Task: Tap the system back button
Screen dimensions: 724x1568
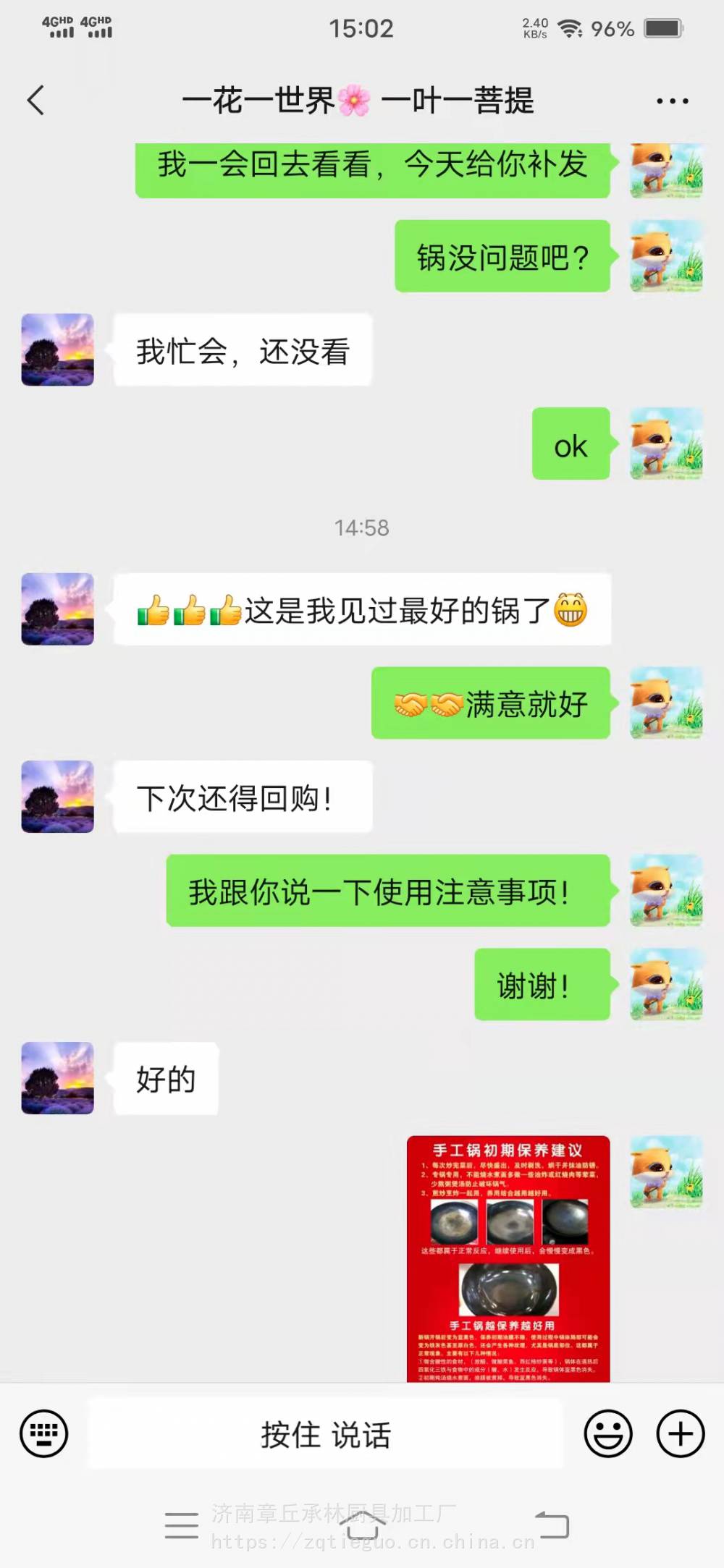Action: click(x=552, y=1525)
